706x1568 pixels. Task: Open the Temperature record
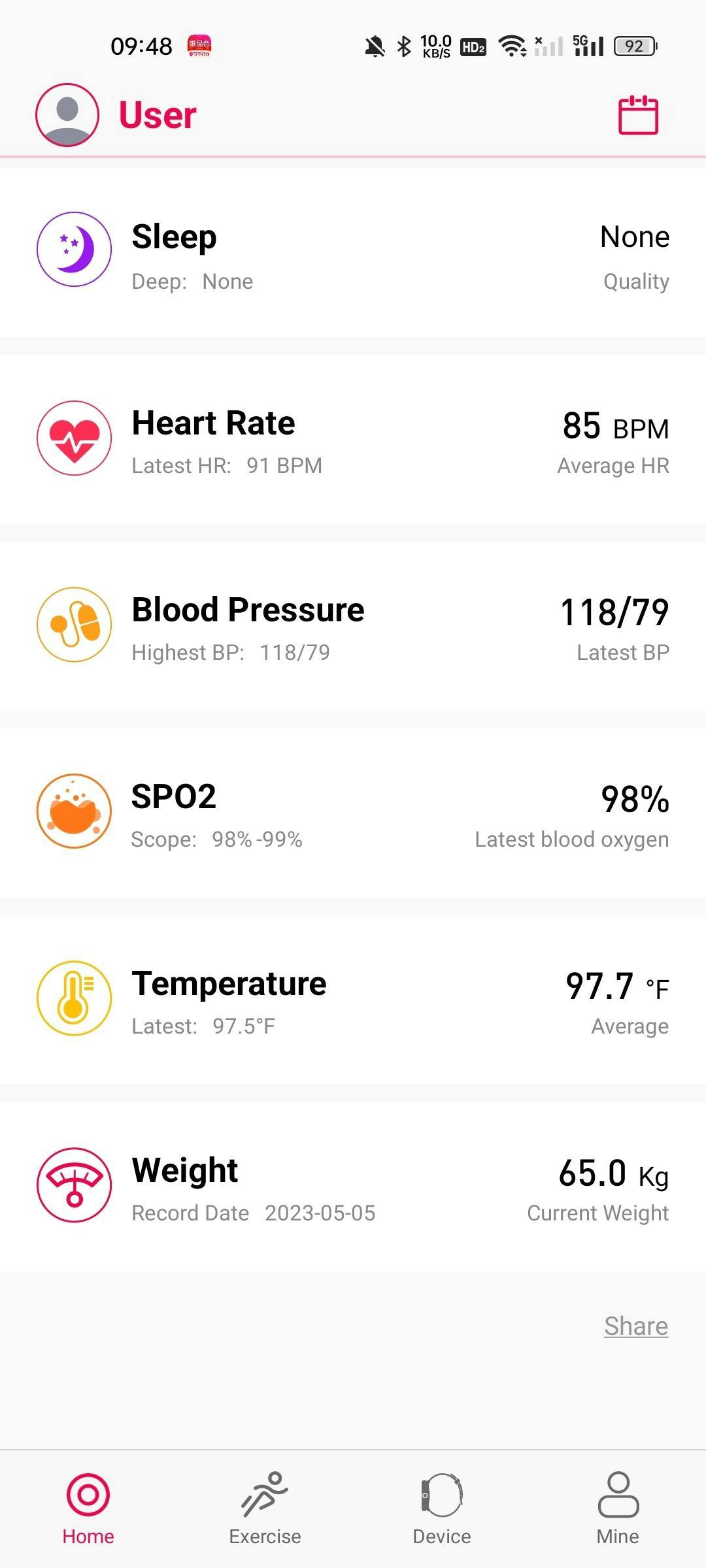(353, 1000)
